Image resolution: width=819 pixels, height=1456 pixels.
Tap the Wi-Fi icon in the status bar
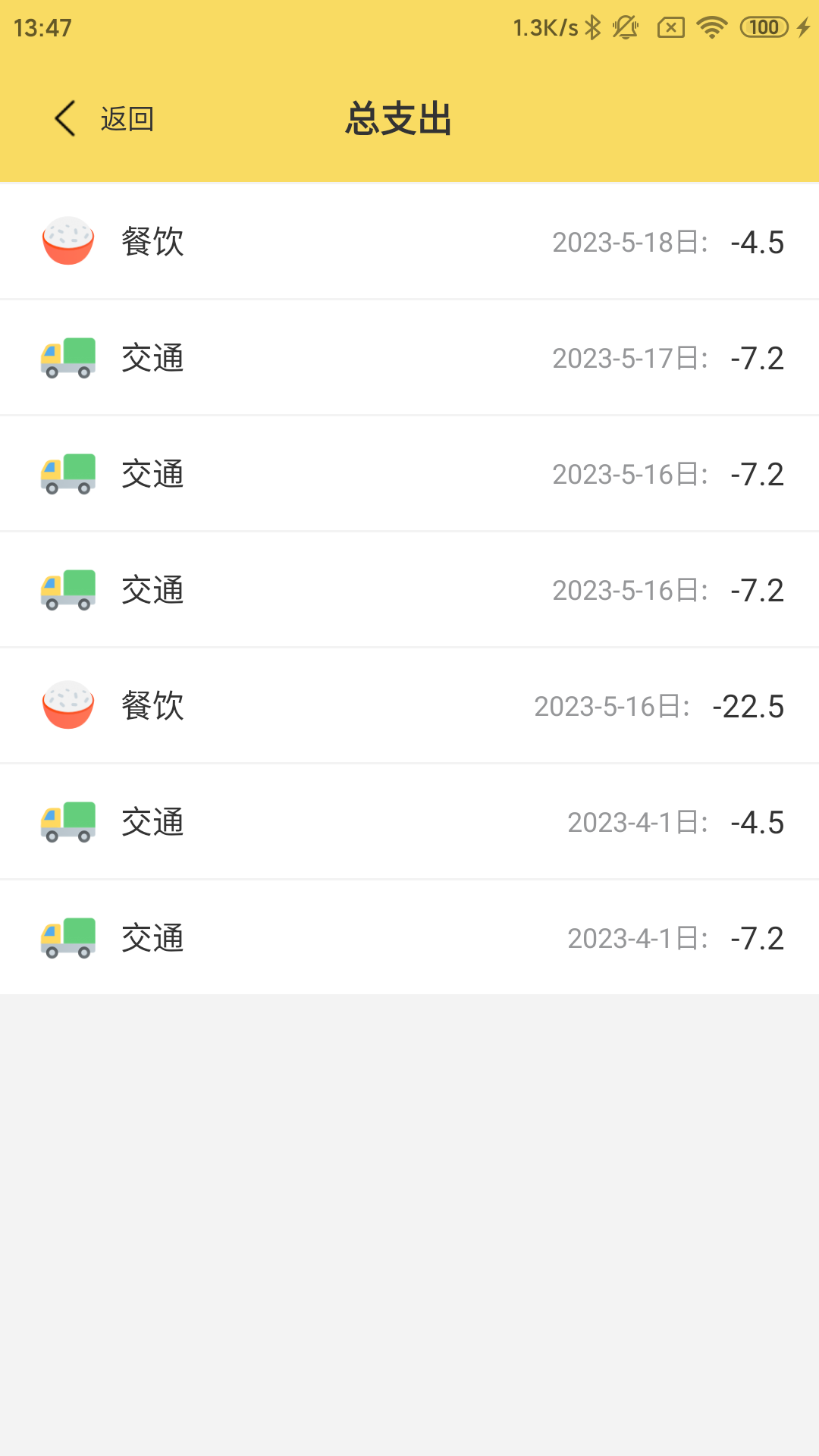click(711, 27)
